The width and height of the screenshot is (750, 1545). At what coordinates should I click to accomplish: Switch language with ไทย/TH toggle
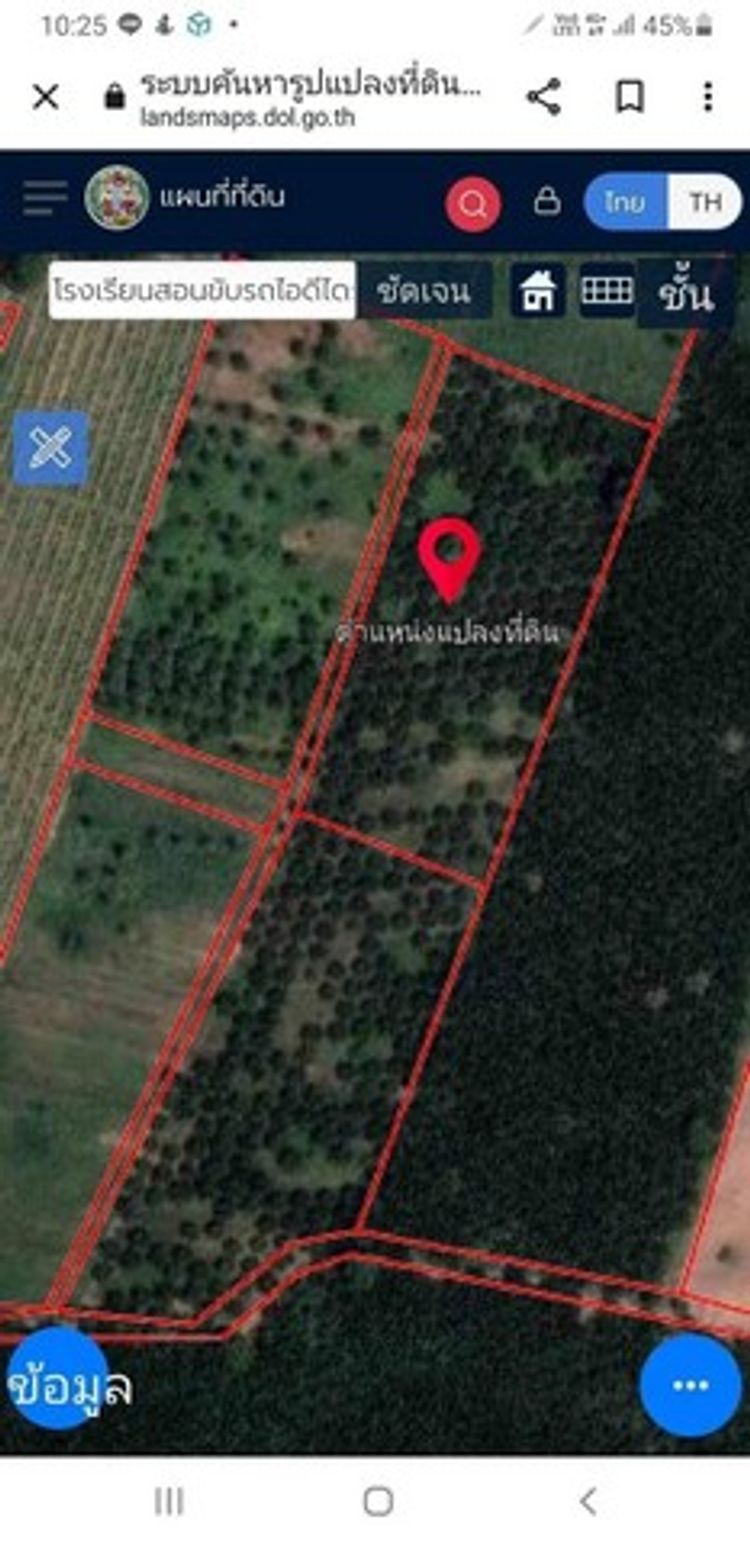point(663,202)
